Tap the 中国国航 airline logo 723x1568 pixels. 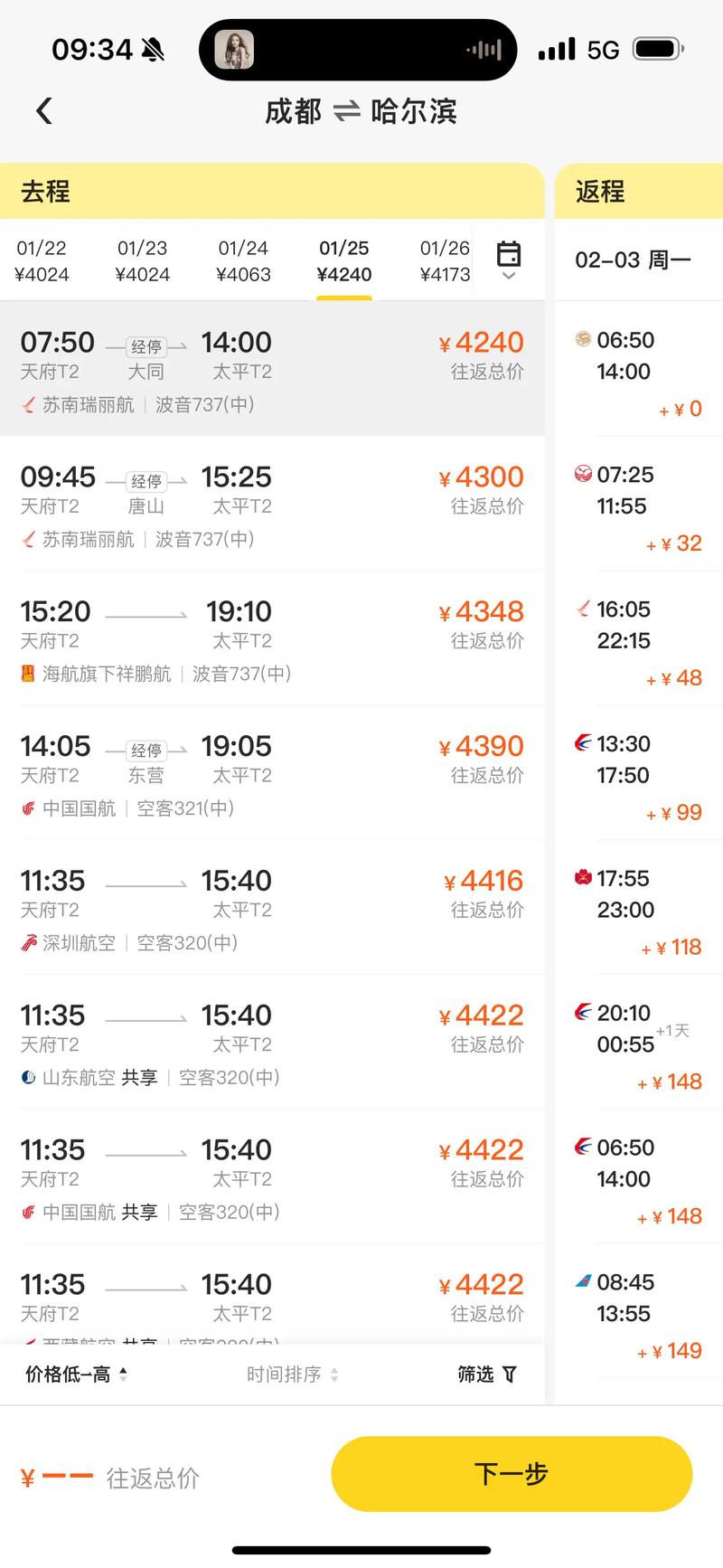click(x=27, y=808)
